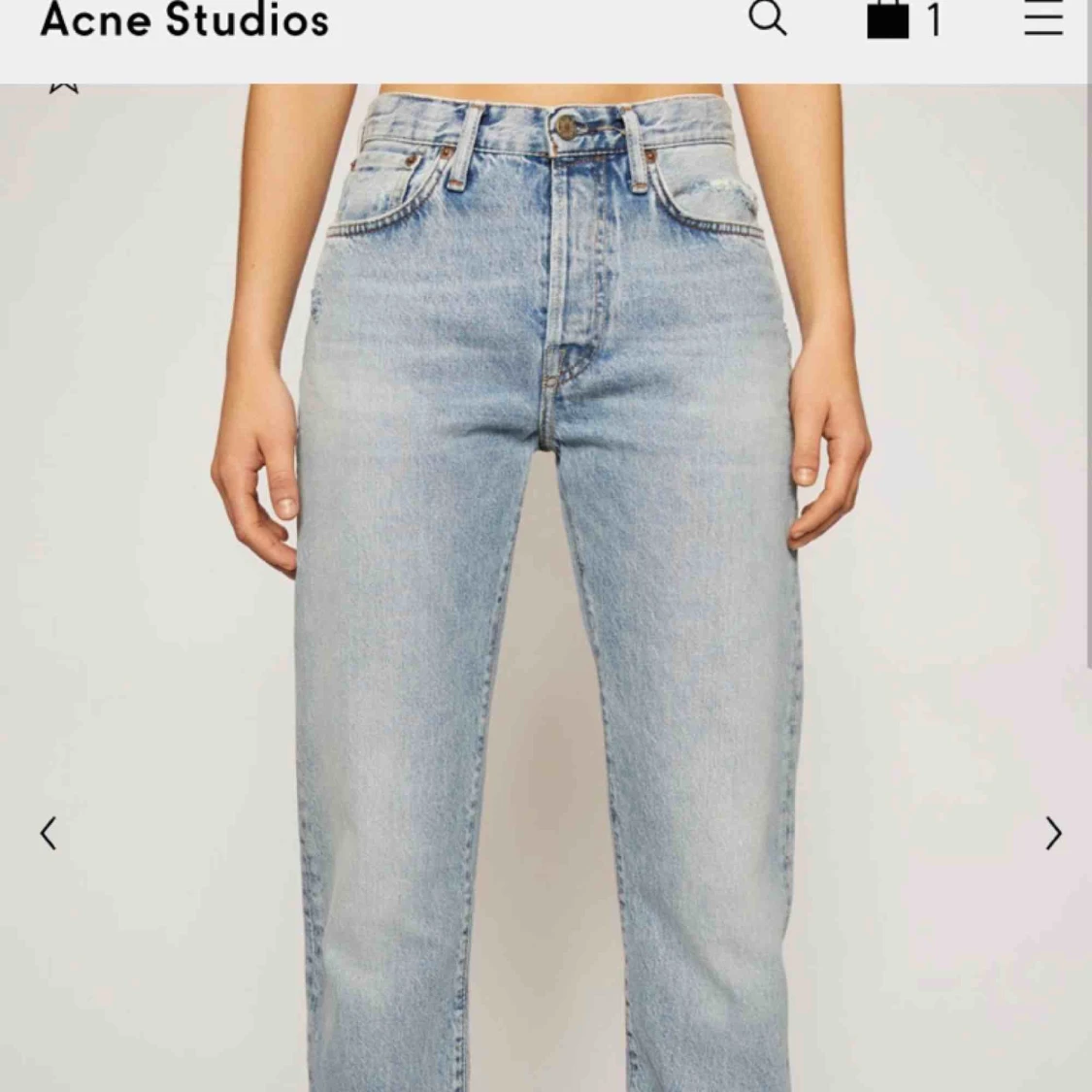Add jeans to wishlist with star icon
Screen dimensions: 1092x1092
(64, 87)
